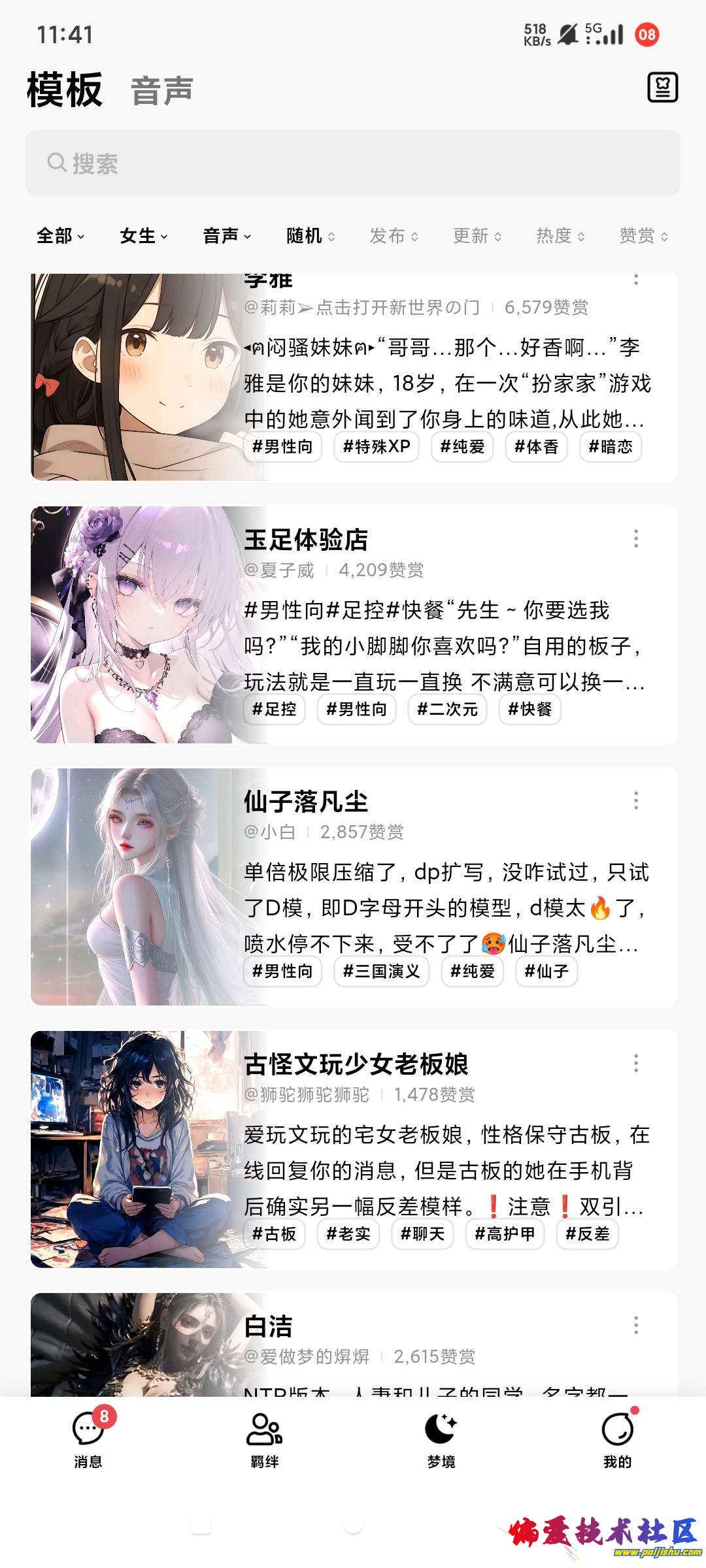Expand the 全部 filter dropdown
This screenshot has width=706, height=1568.
(x=60, y=236)
